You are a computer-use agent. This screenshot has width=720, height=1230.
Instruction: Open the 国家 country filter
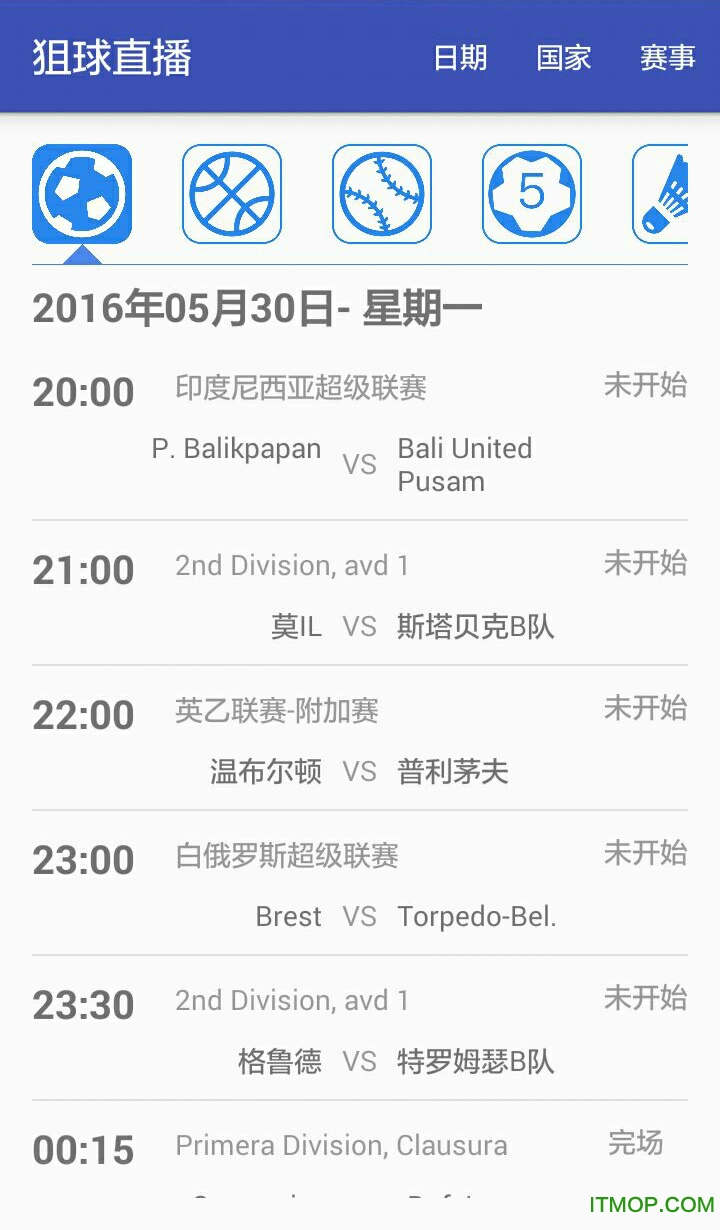pyautogui.click(x=564, y=58)
